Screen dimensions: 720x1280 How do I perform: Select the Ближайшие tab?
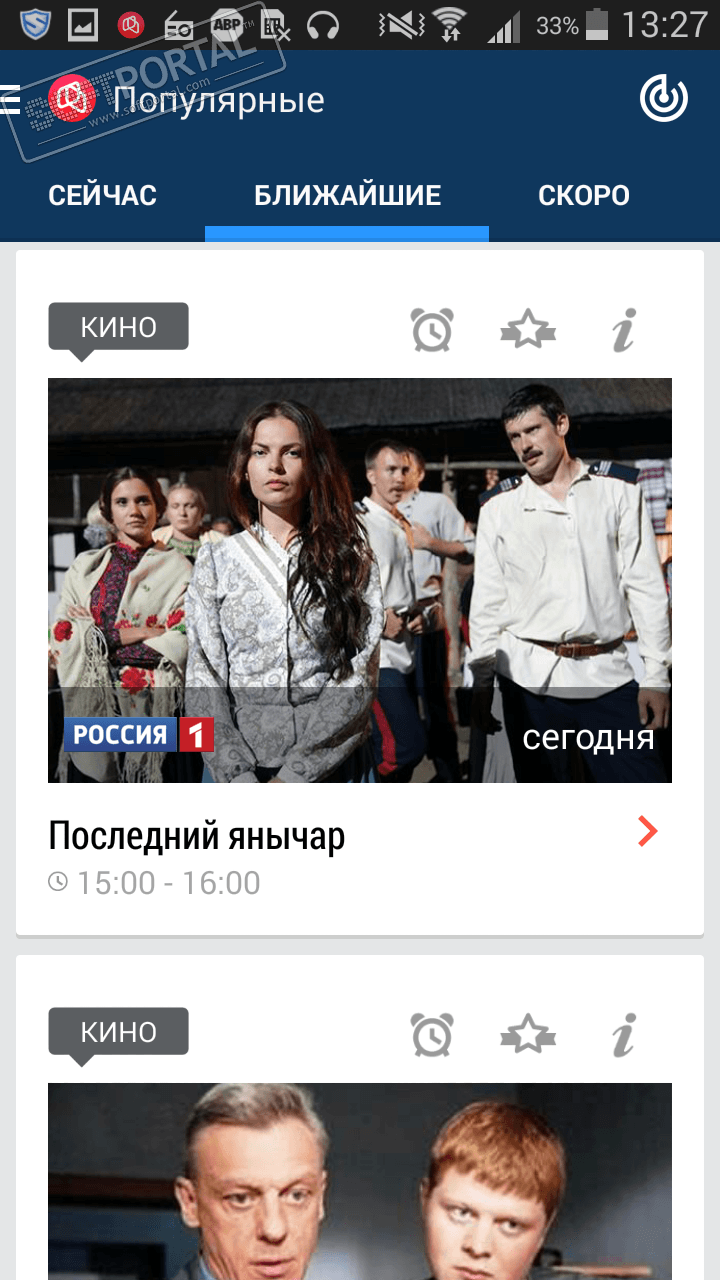click(x=347, y=195)
